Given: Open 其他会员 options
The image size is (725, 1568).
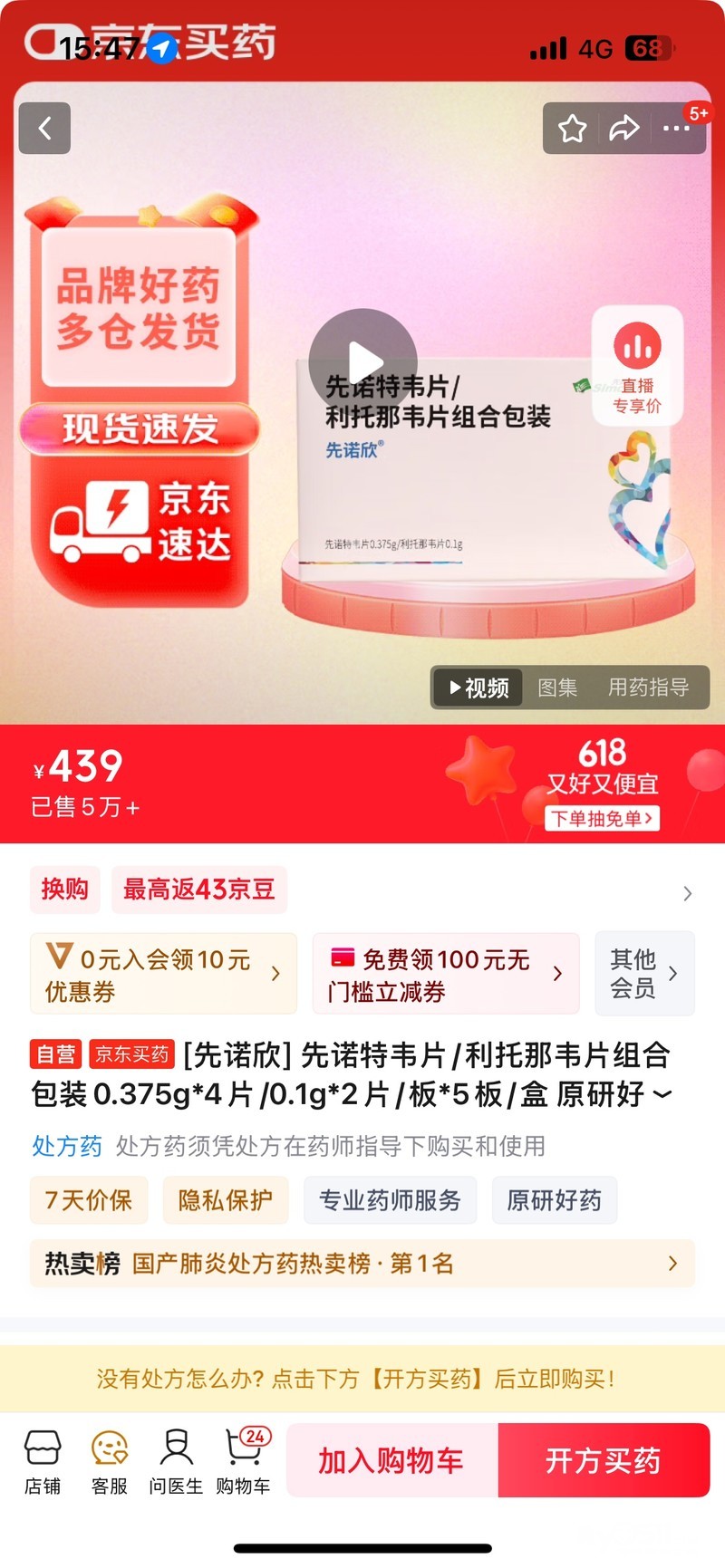Looking at the screenshot, I should pos(644,974).
